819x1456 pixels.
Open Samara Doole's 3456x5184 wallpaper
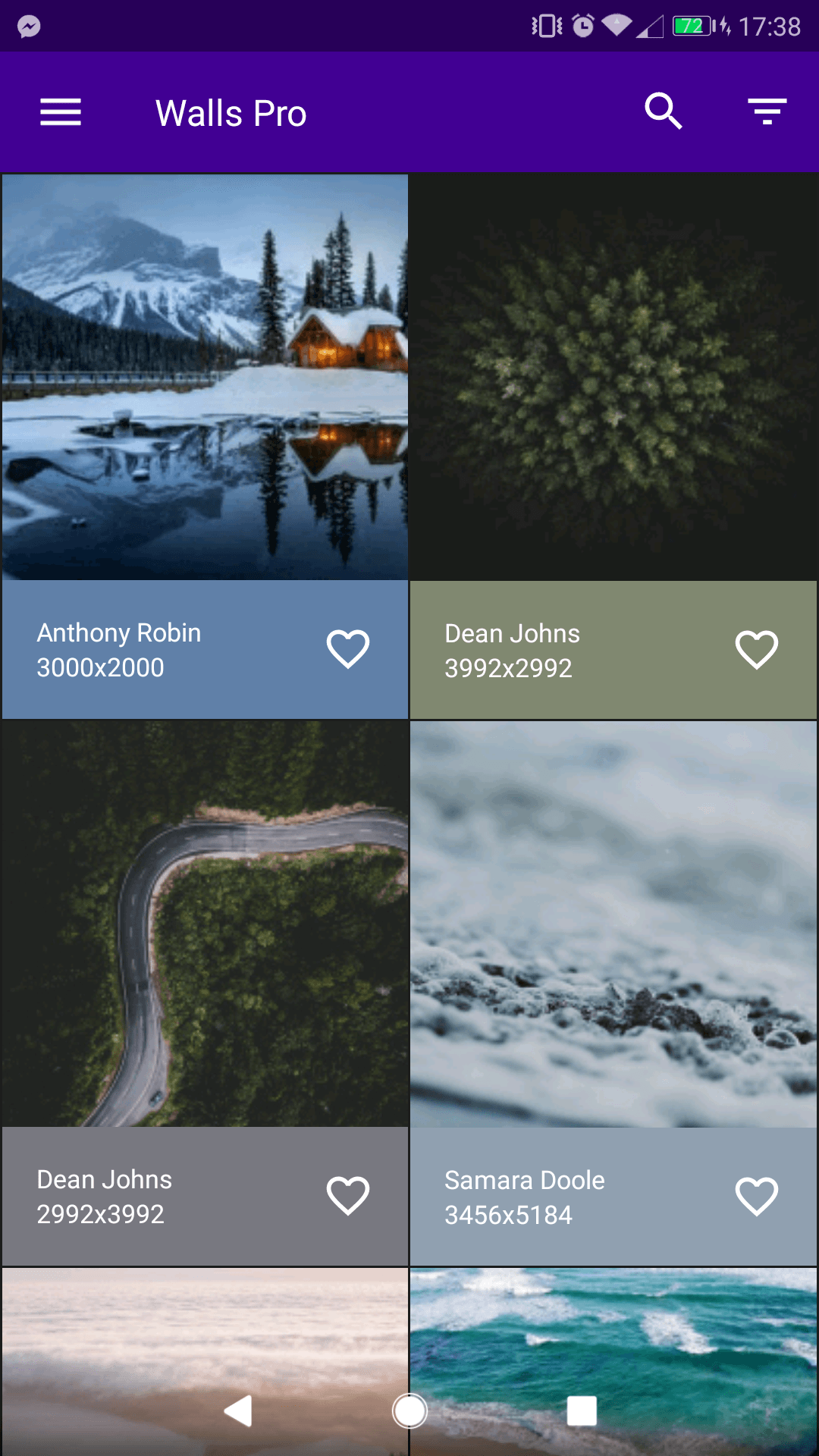click(x=613, y=924)
